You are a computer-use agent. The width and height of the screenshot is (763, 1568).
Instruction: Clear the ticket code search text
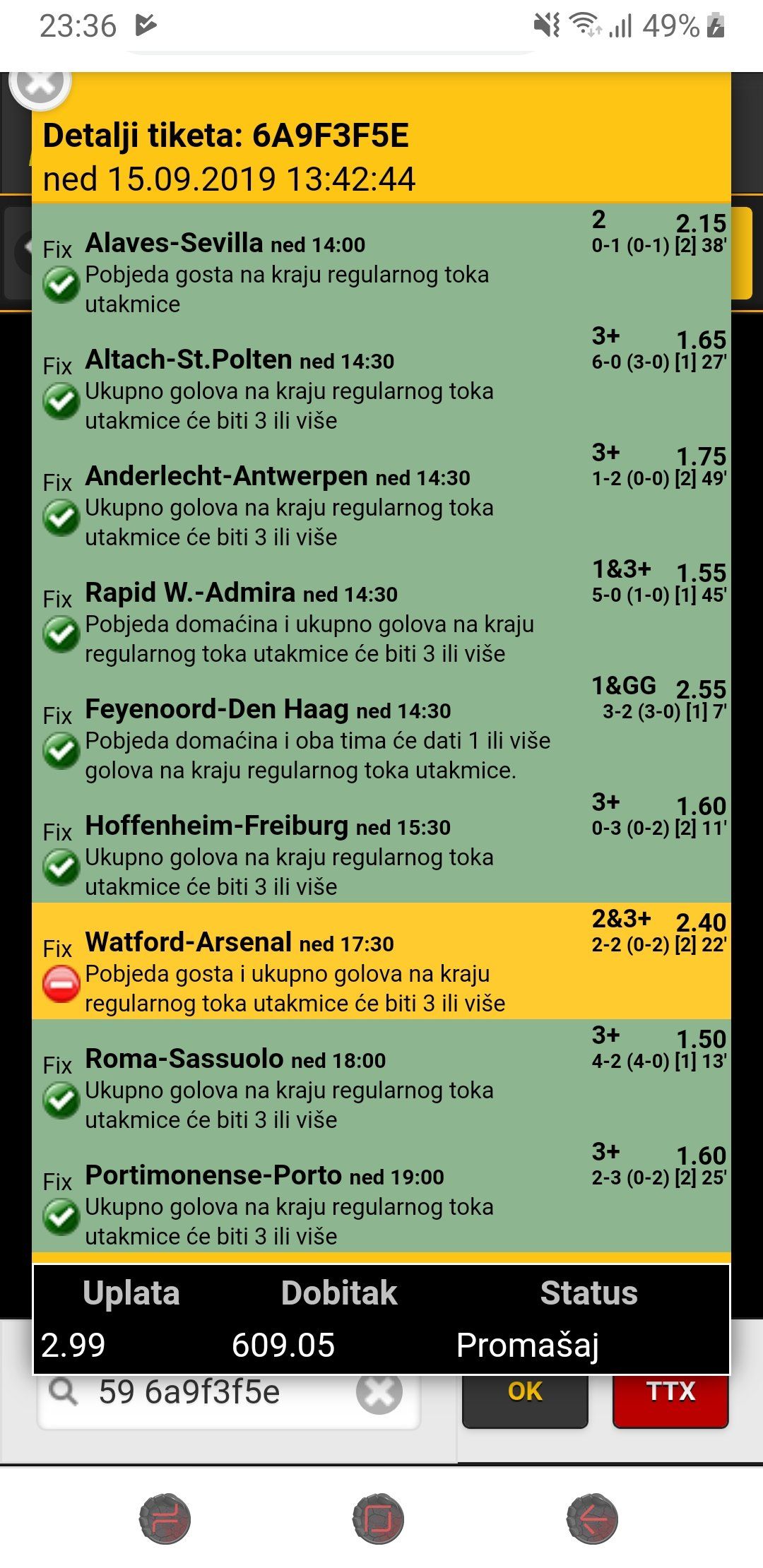(x=379, y=1392)
